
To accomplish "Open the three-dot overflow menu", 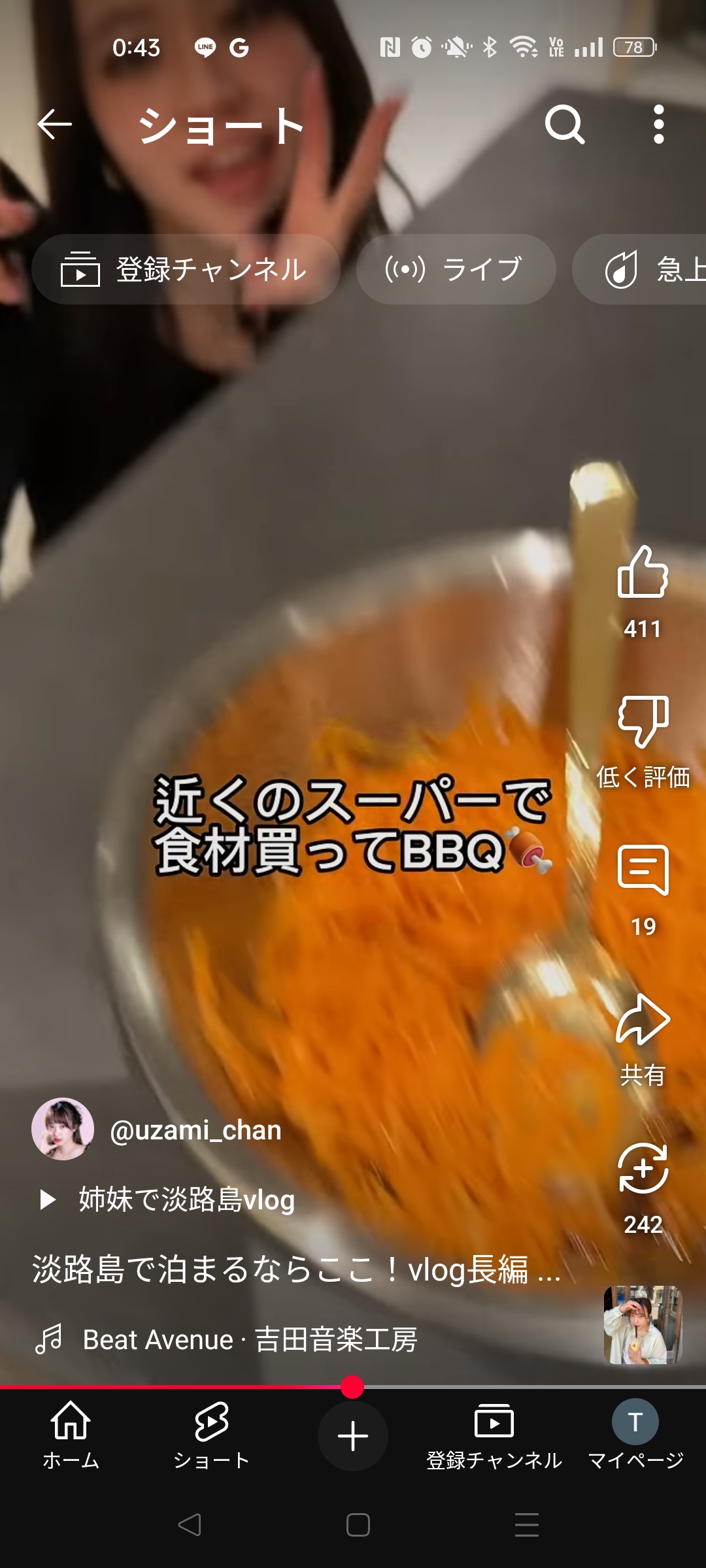I will point(659,124).
